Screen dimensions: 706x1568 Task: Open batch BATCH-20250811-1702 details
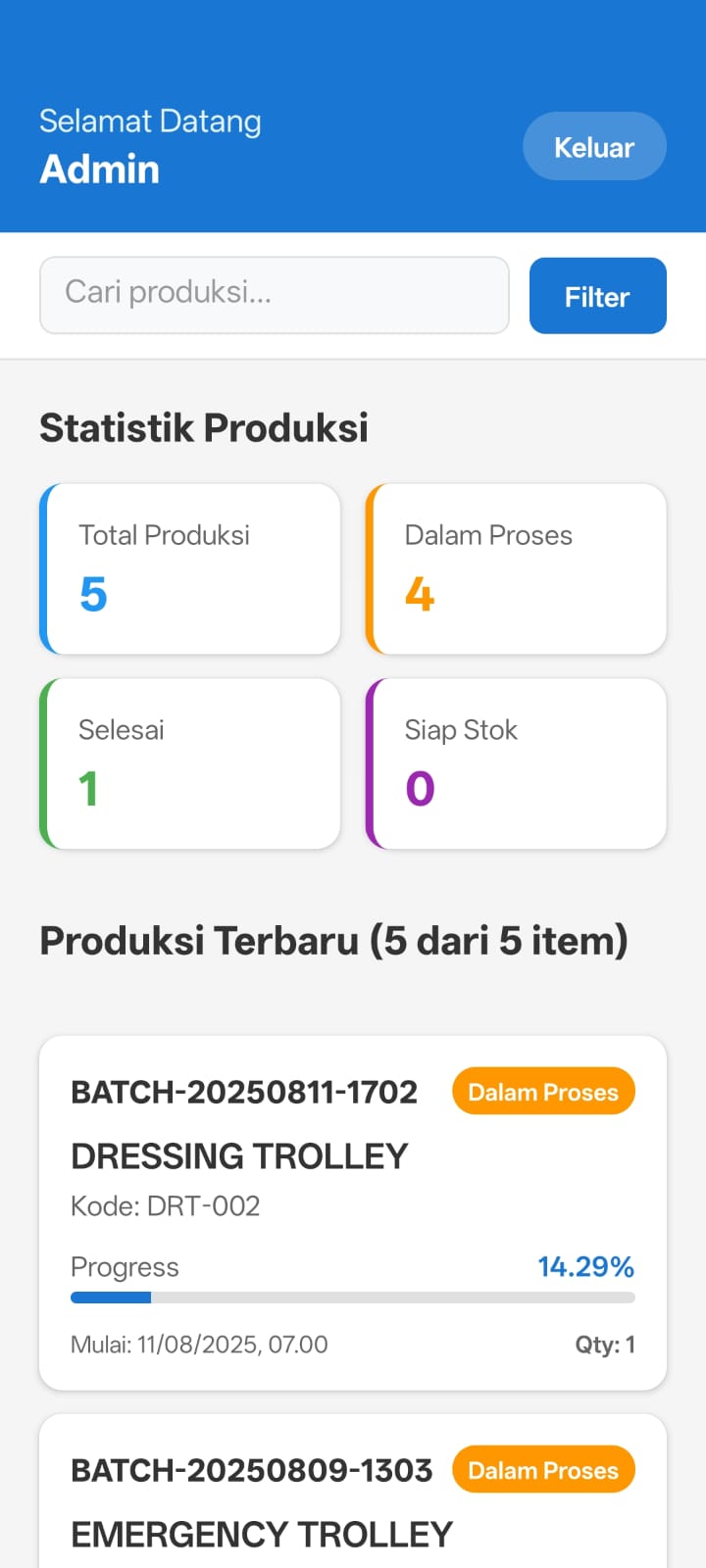coord(243,1092)
